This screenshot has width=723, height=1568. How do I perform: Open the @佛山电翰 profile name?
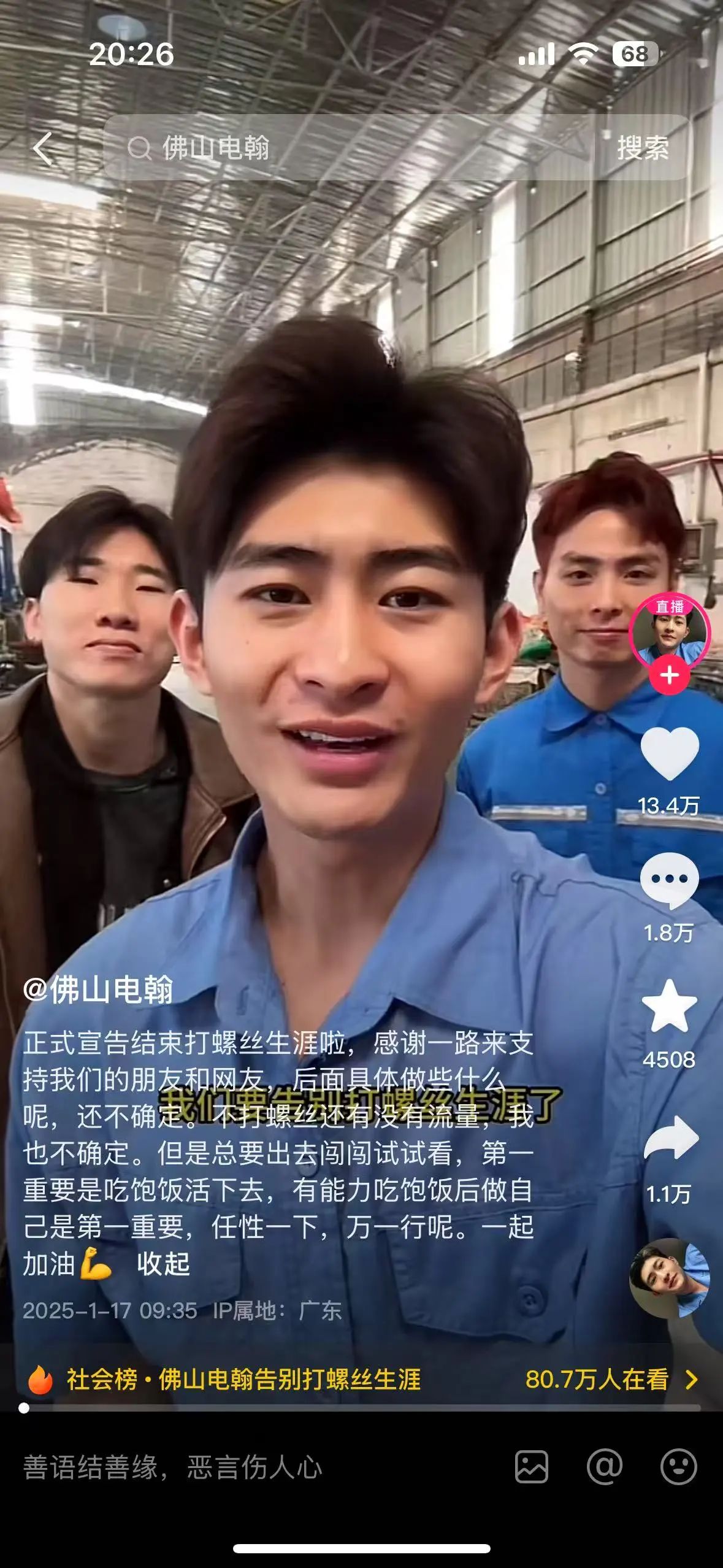[x=98, y=990]
